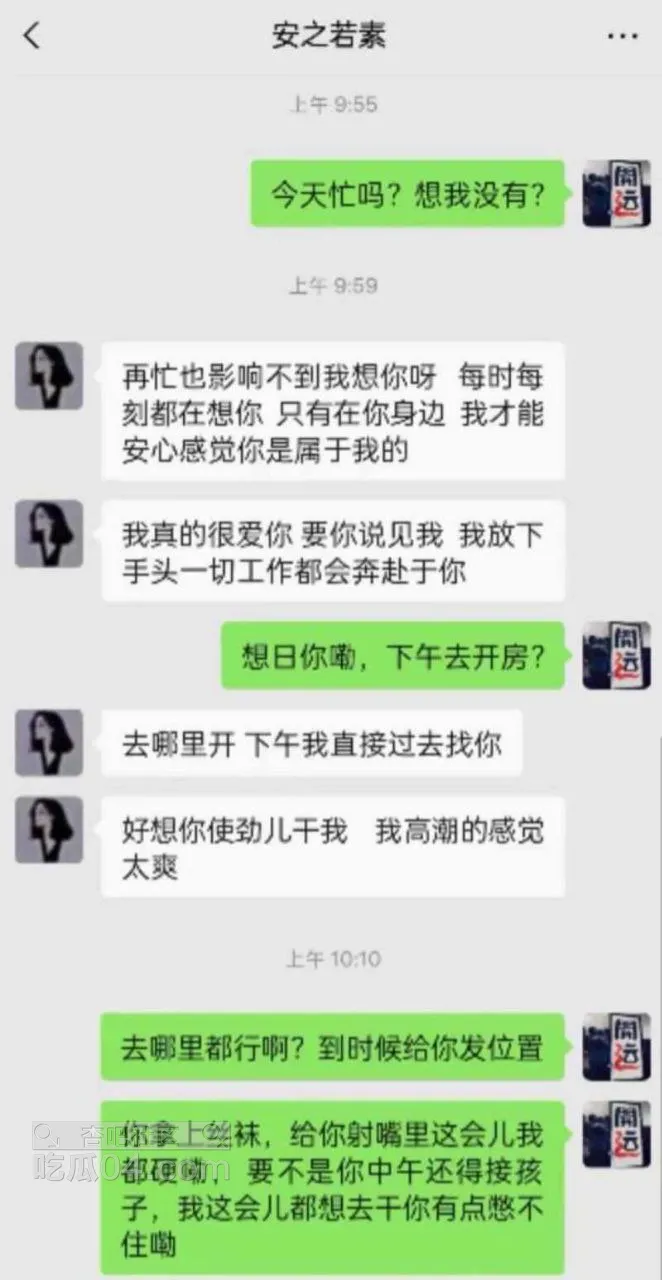This screenshot has height=1280, width=662.
Task: Open own avatar beside "今天忙吗？想我没有？"
Action: point(616,193)
